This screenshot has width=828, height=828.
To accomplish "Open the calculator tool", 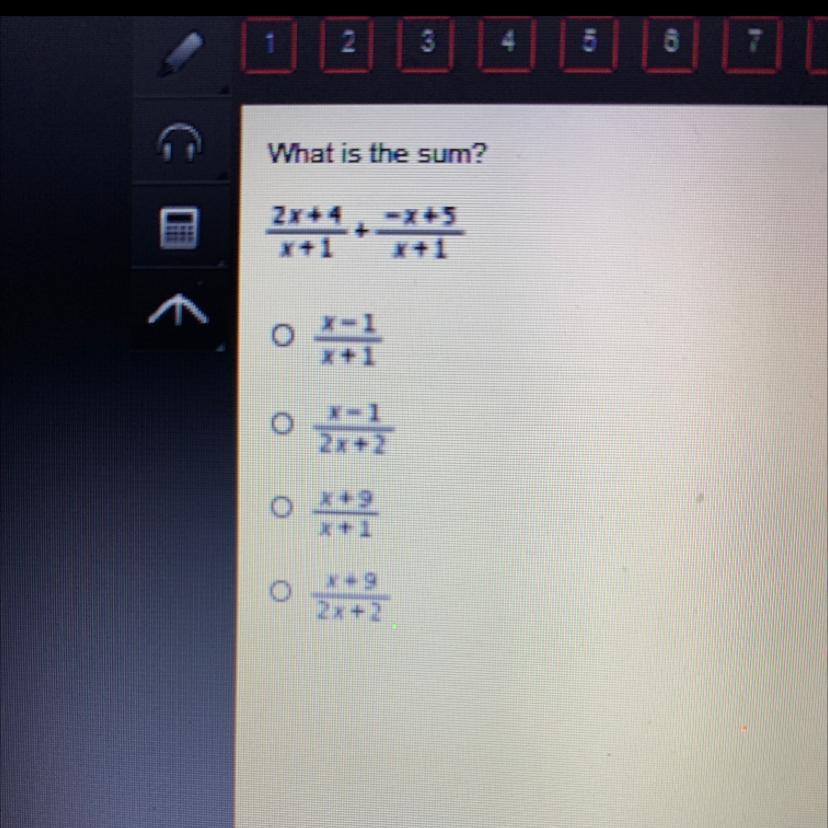I will tap(181, 229).
